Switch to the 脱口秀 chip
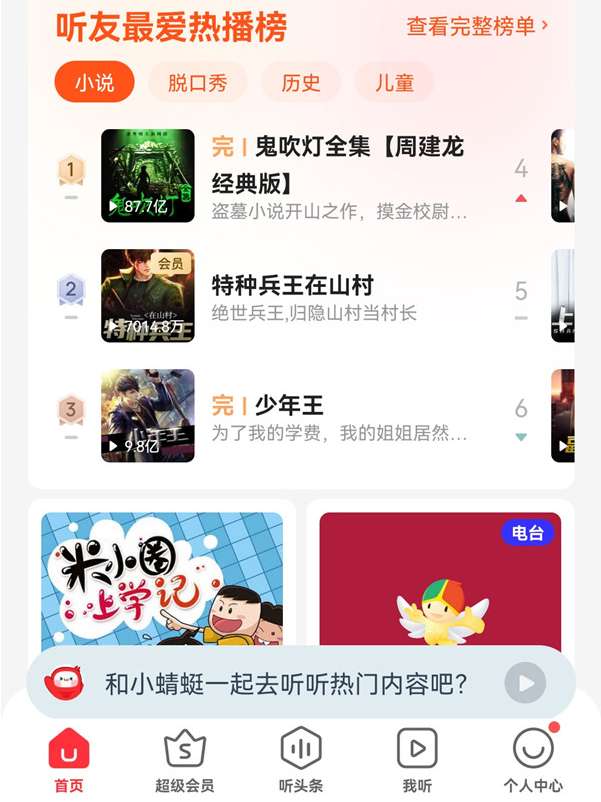Screen dimensions: 601x802 (197, 83)
